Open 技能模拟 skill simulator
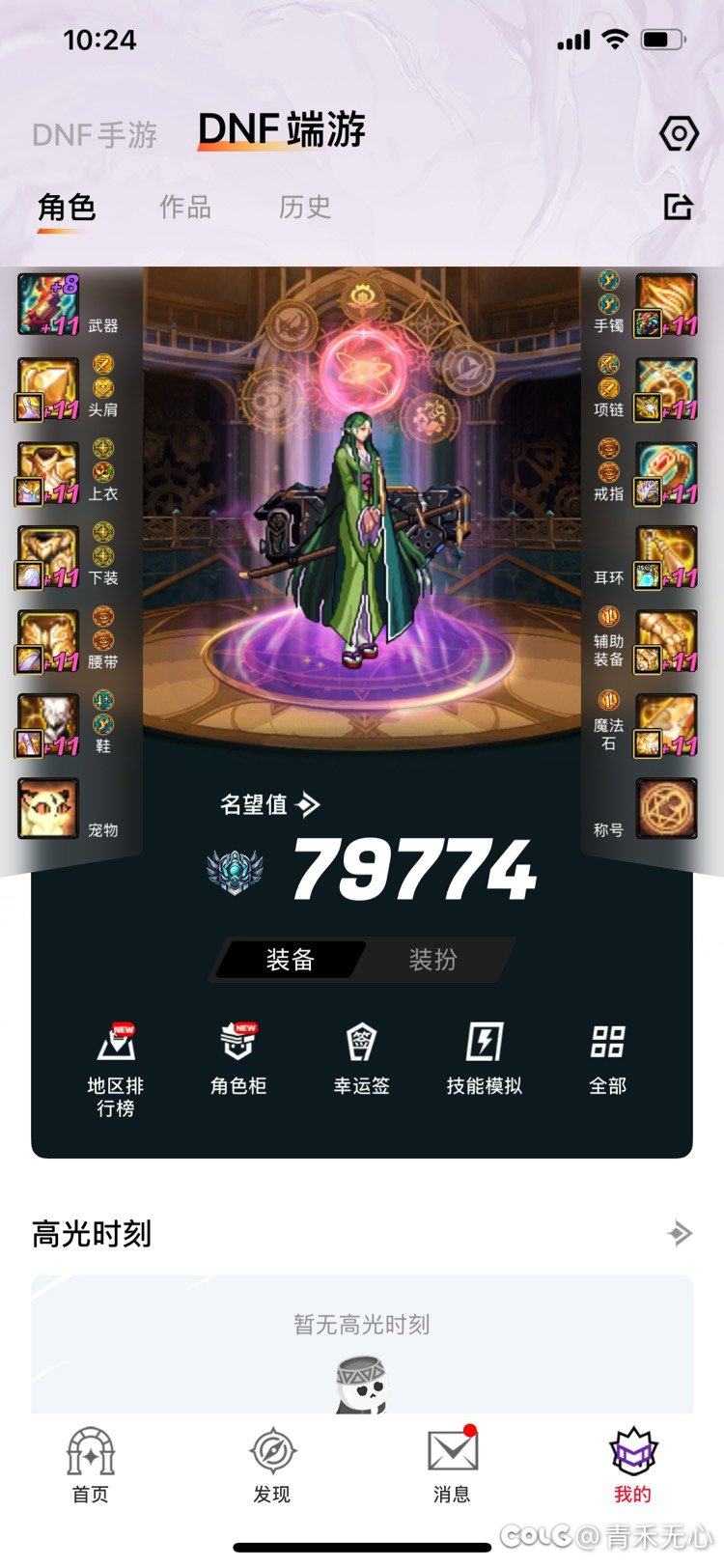 484,1058
